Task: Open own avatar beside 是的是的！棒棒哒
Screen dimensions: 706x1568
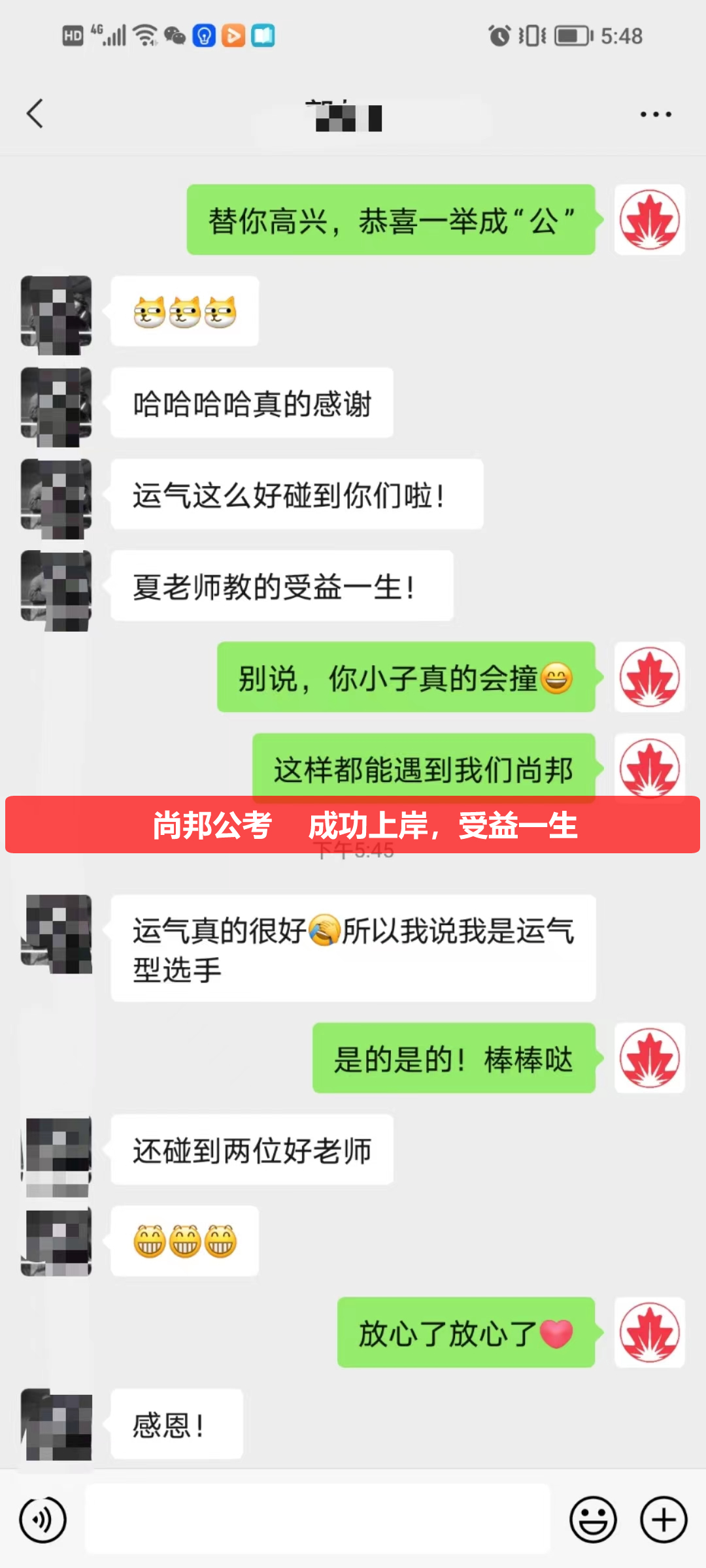Action: click(649, 1058)
